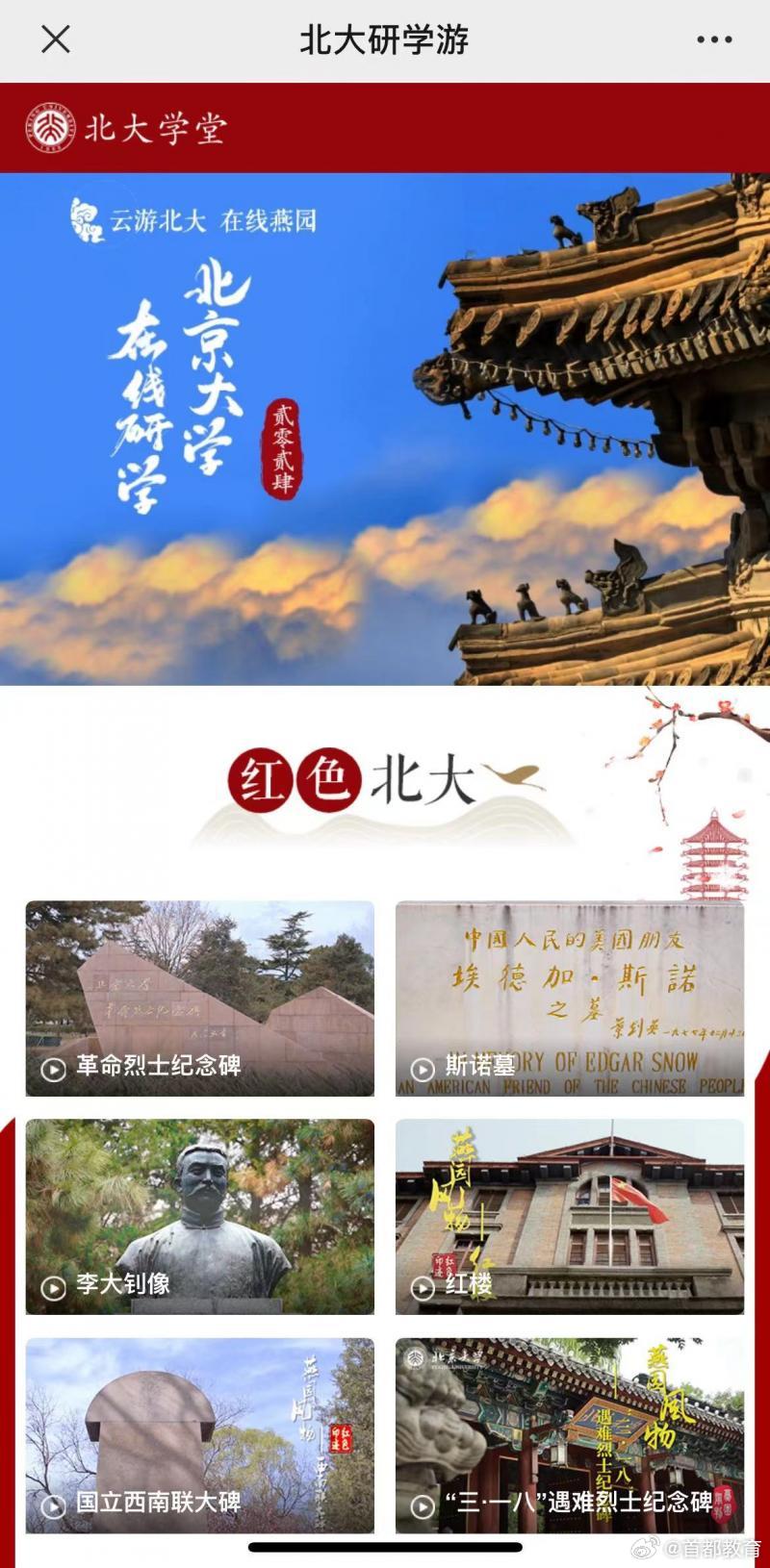Open the 北京大学在线研学 banner
Screen dimensions: 770x1568
click(385, 429)
